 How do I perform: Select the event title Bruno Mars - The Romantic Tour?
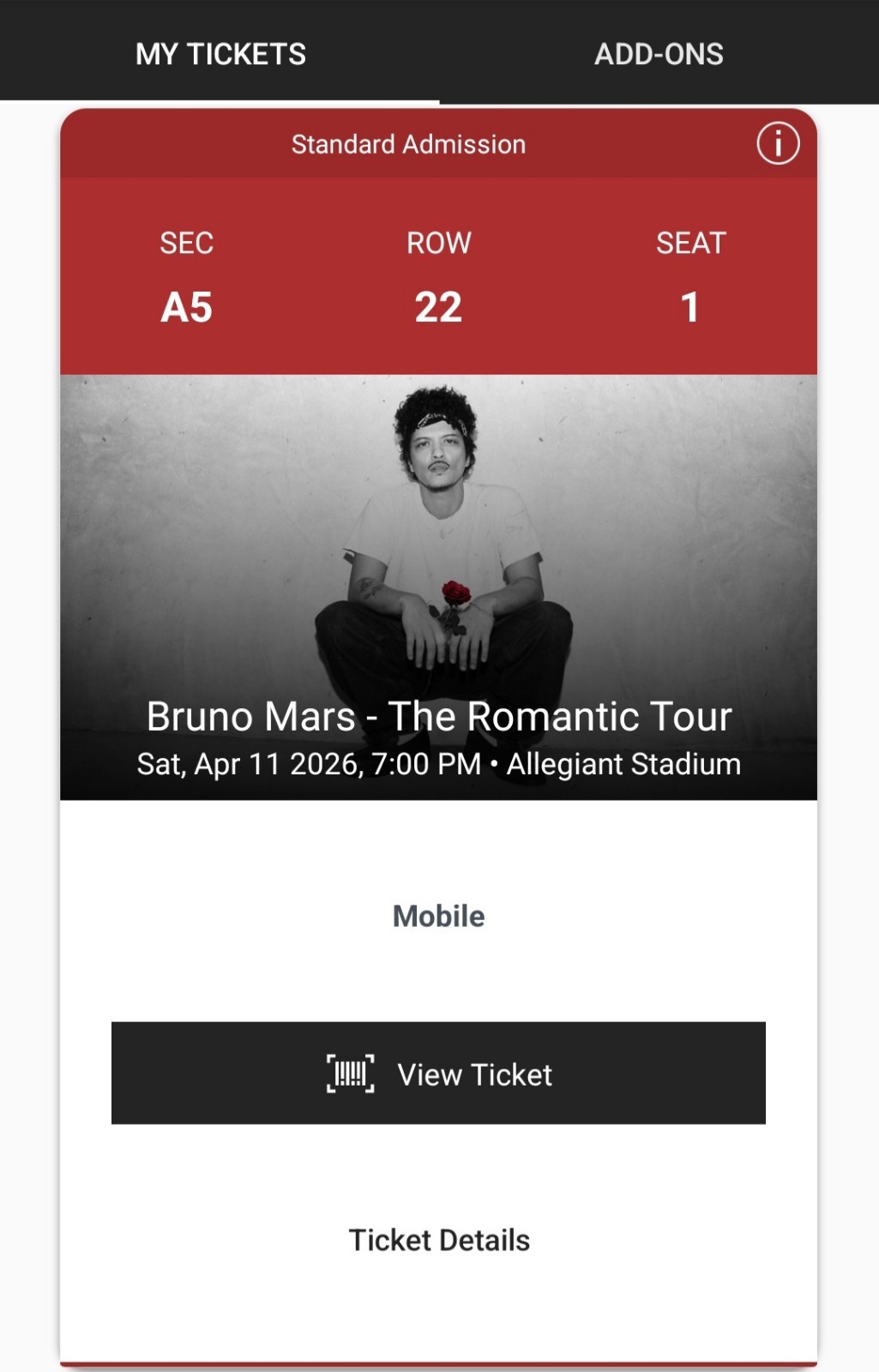click(x=439, y=717)
